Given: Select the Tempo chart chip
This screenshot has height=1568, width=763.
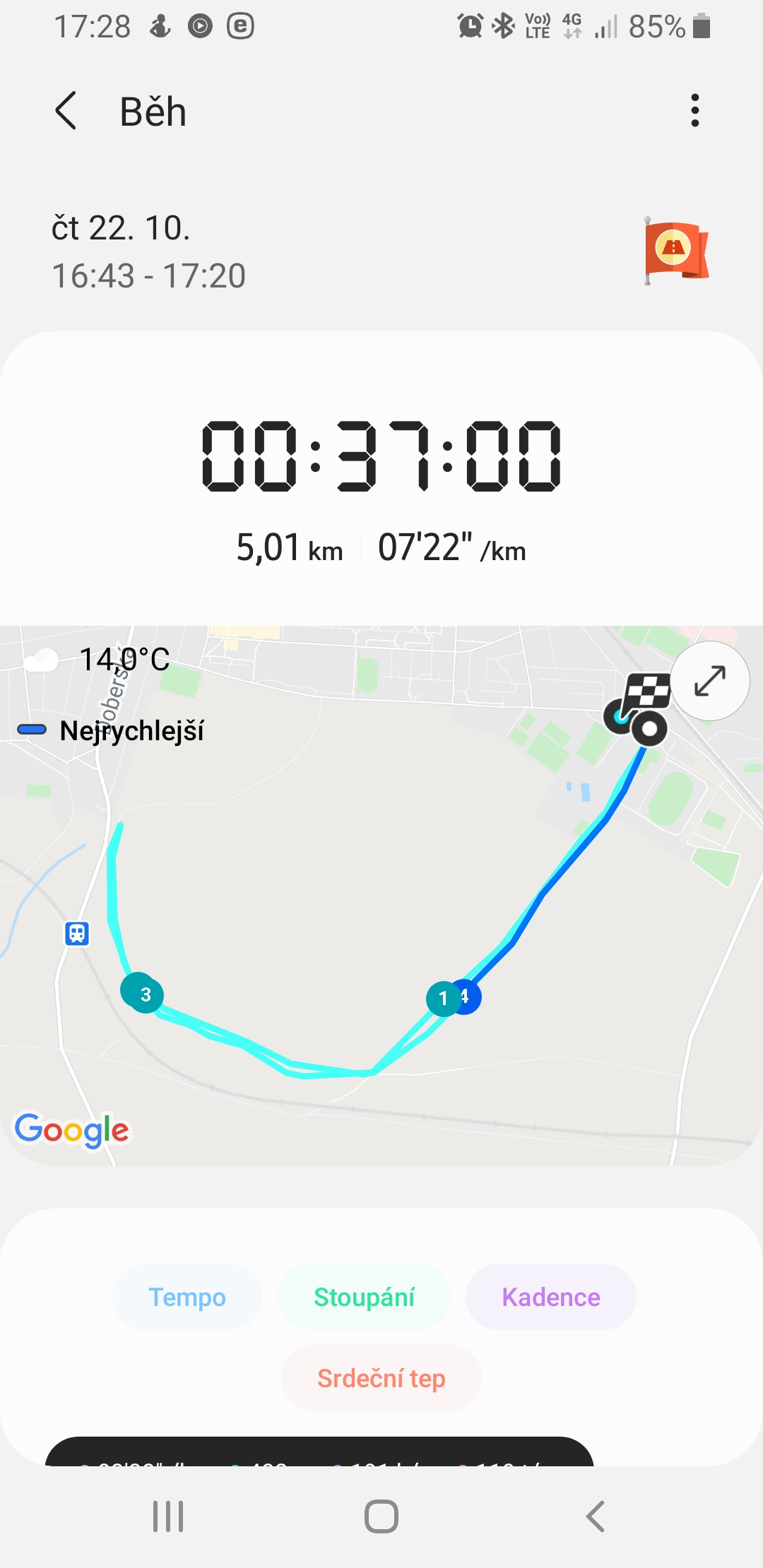Looking at the screenshot, I should coord(187,1297).
